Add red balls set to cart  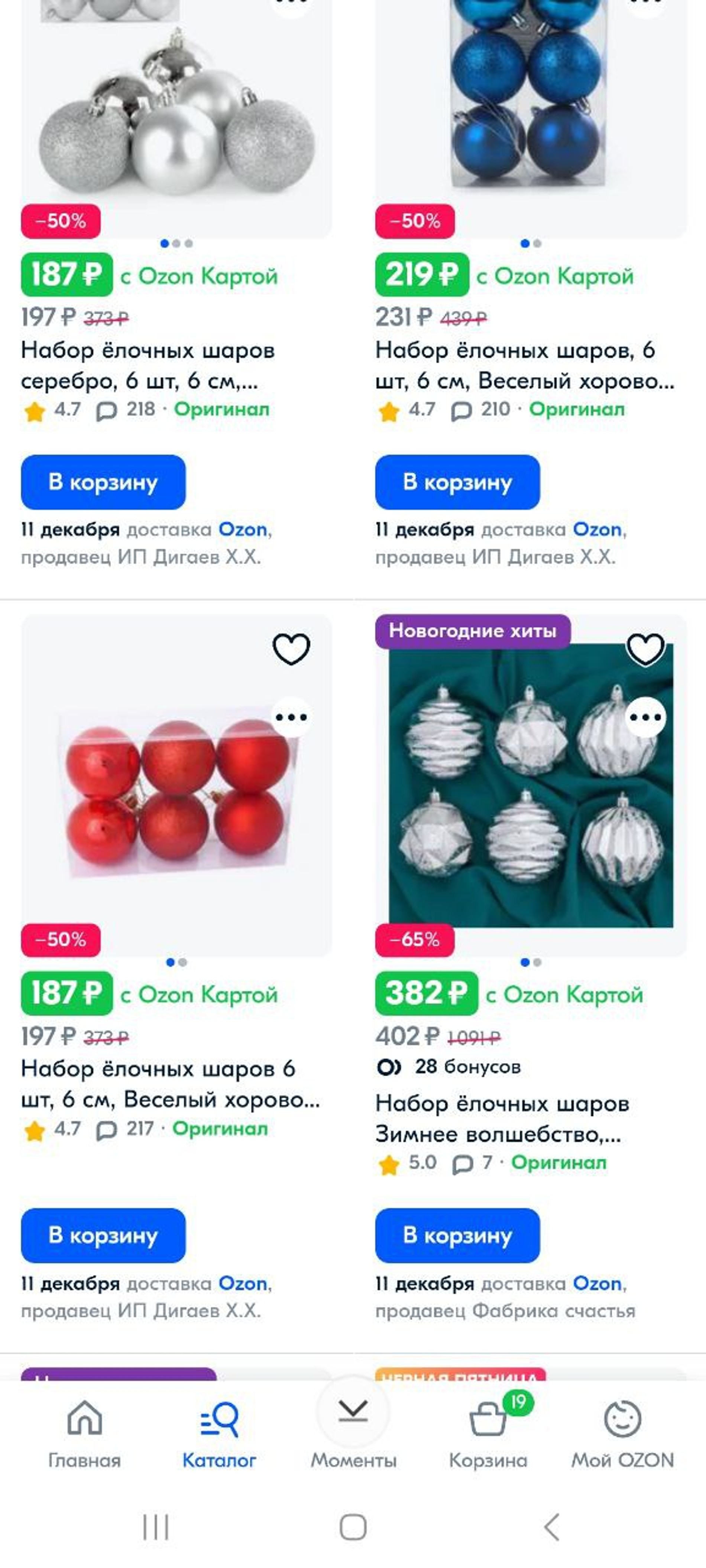click(103, 1235)
